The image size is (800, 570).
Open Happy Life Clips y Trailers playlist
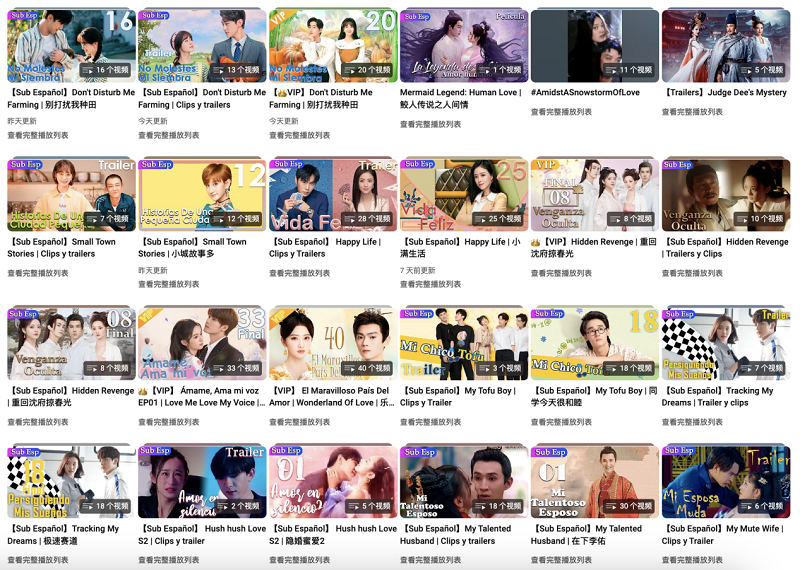coord(333,194)
